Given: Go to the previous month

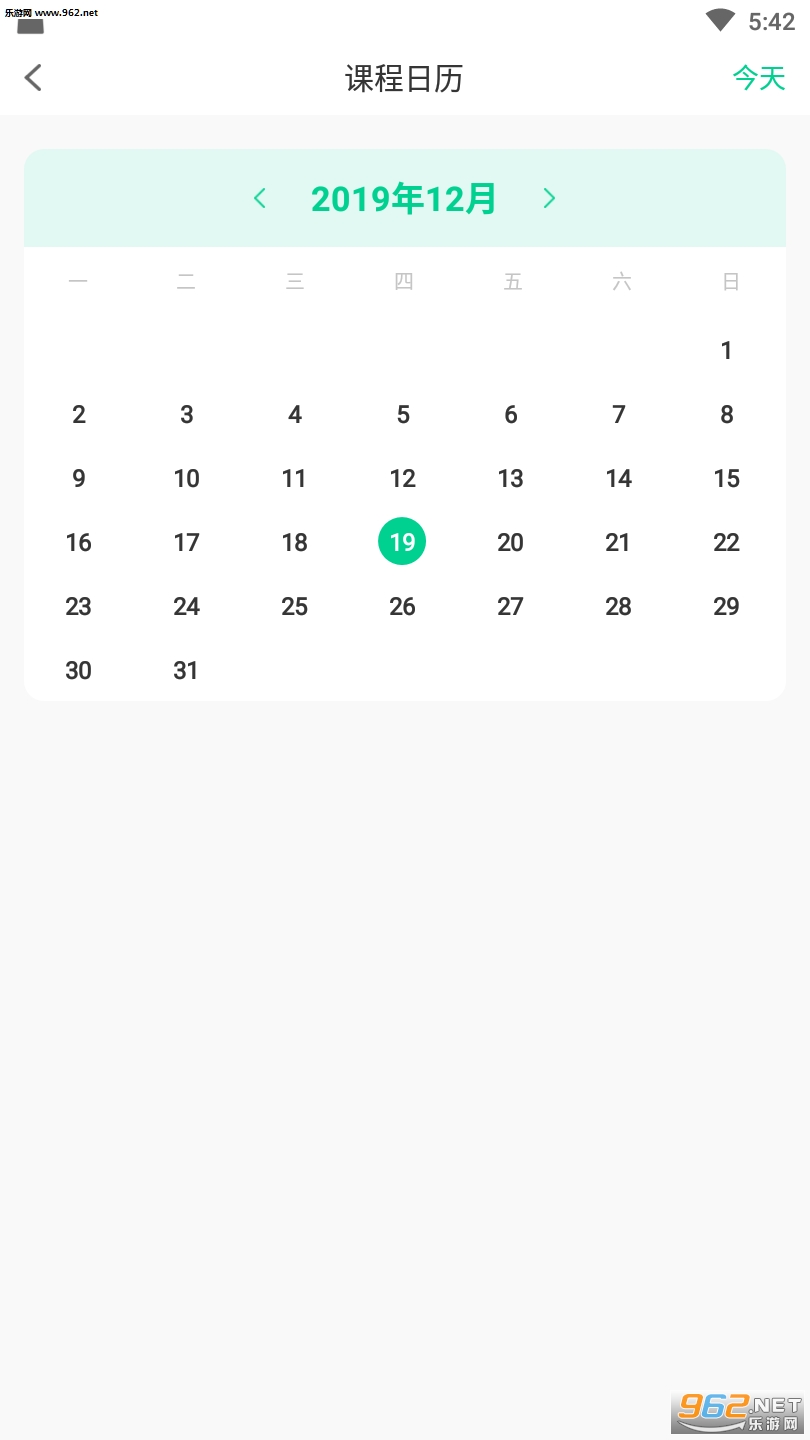Looking at the screenshot, I should (x=260, y=198).
